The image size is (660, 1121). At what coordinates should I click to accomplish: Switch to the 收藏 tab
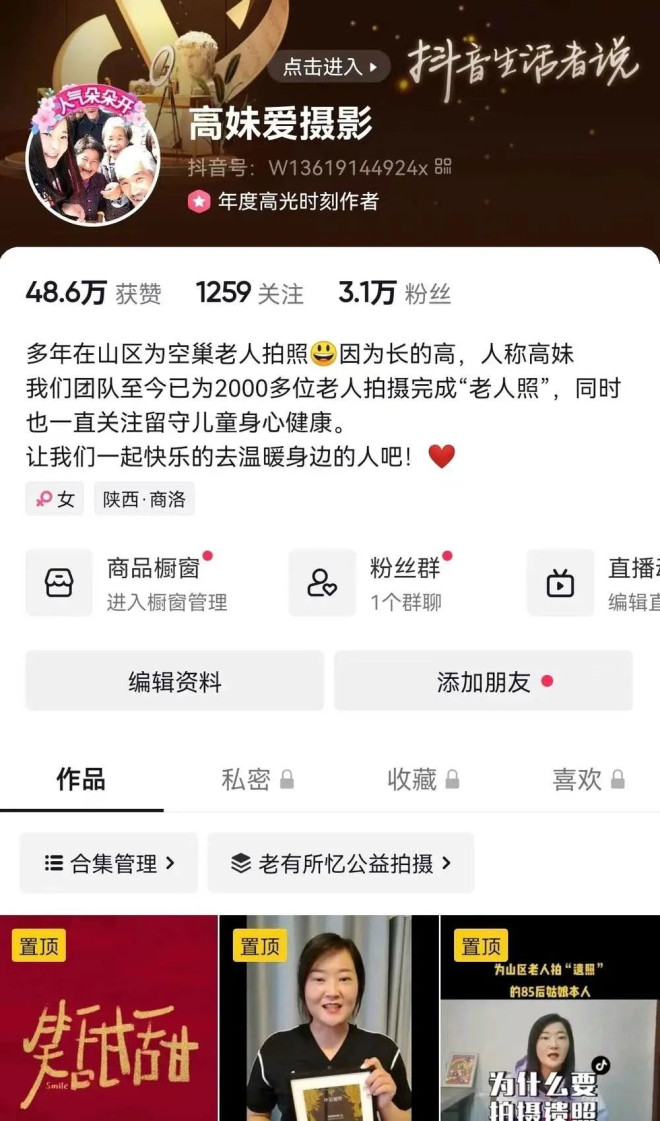coord(422,779)
